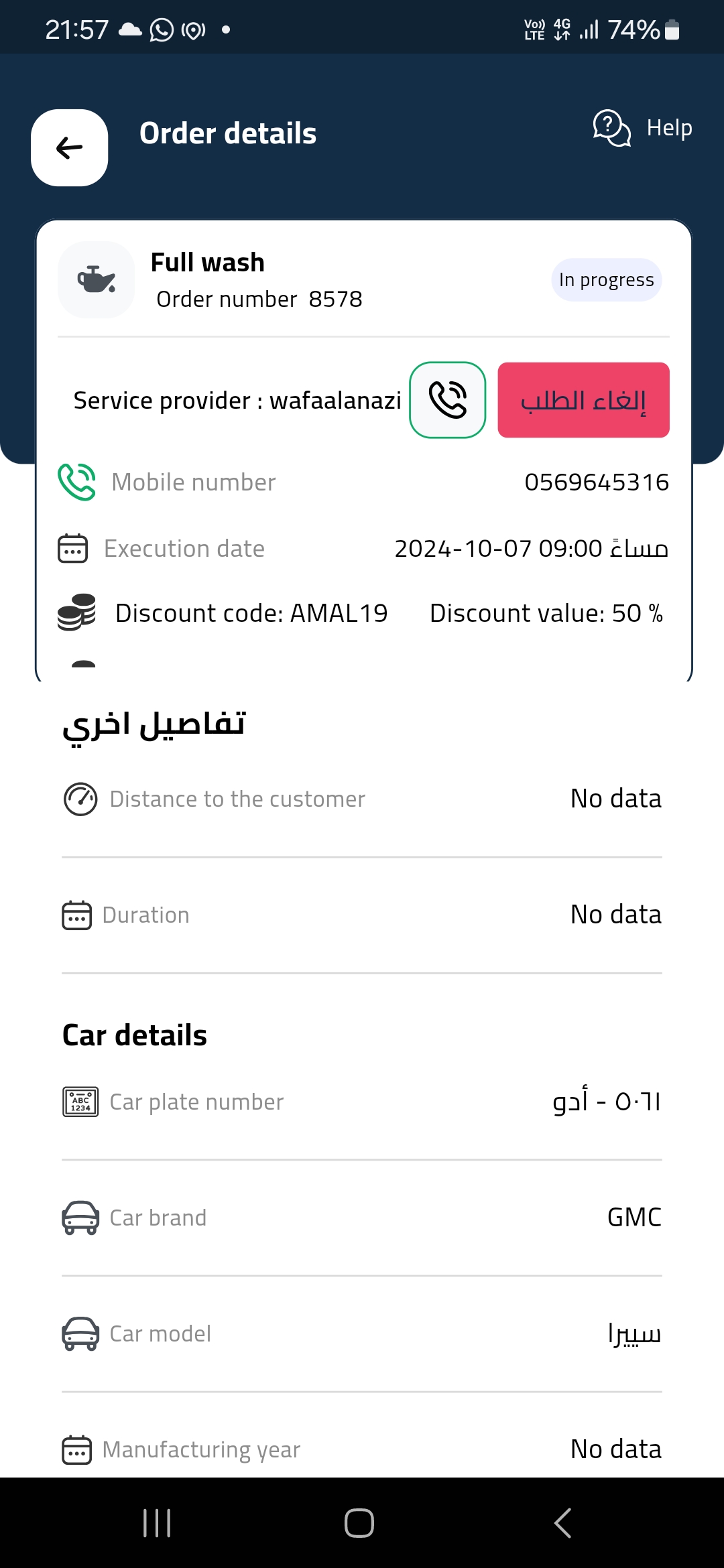The height and width of the screenshot is (1568, 724).
Task: Go back using the arrow button
Action: 70,147
